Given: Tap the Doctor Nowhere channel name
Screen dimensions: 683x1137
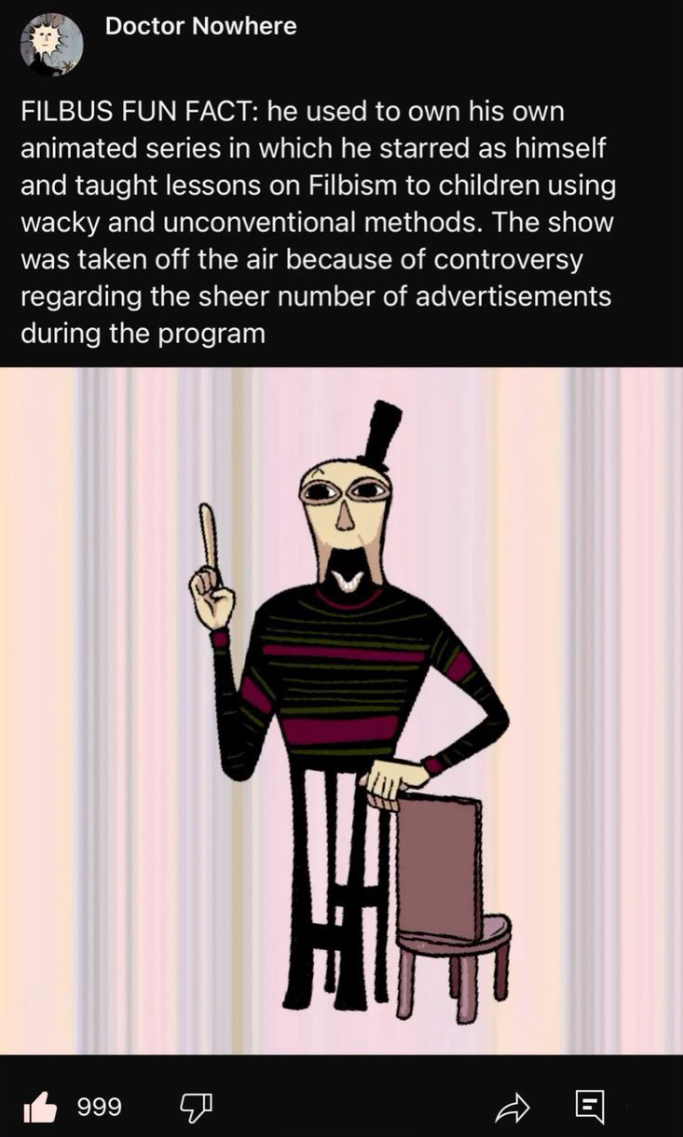Looking at the screenshot, I should 201,27.
